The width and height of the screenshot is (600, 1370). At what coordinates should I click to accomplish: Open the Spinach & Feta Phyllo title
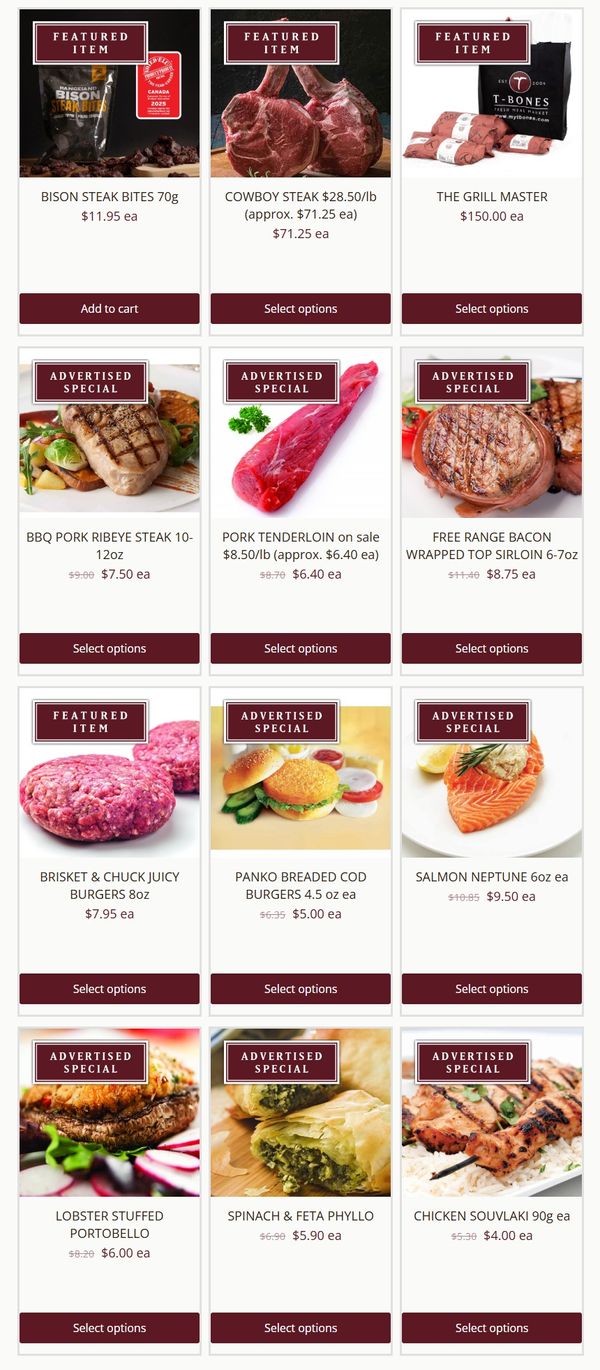pos(300,1216)
